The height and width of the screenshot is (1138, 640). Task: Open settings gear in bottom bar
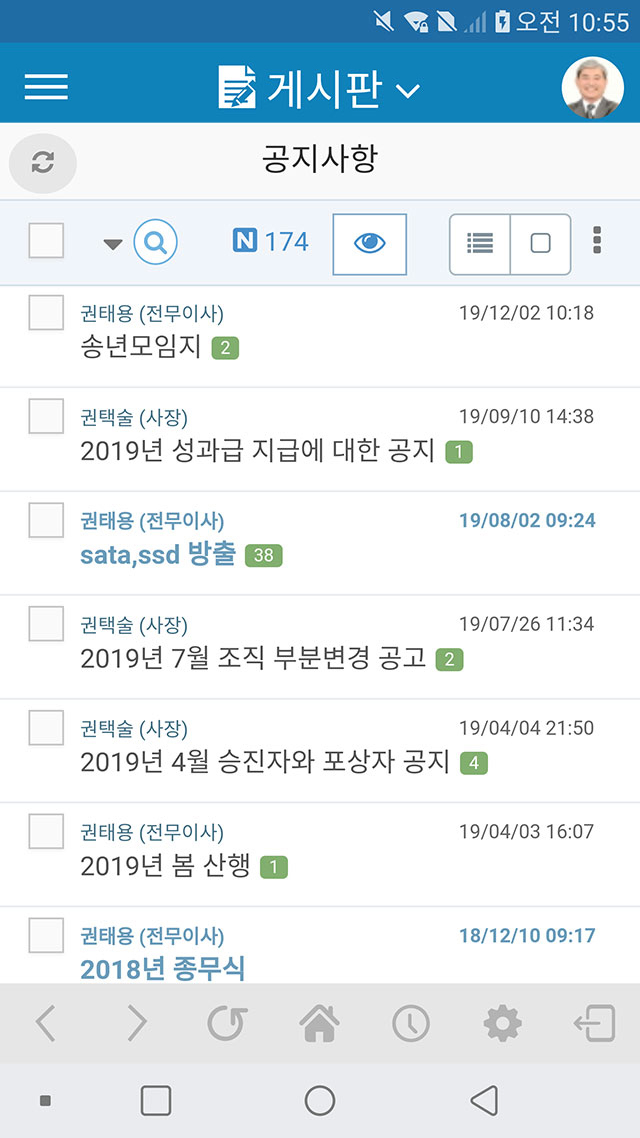pos(502,1023)
